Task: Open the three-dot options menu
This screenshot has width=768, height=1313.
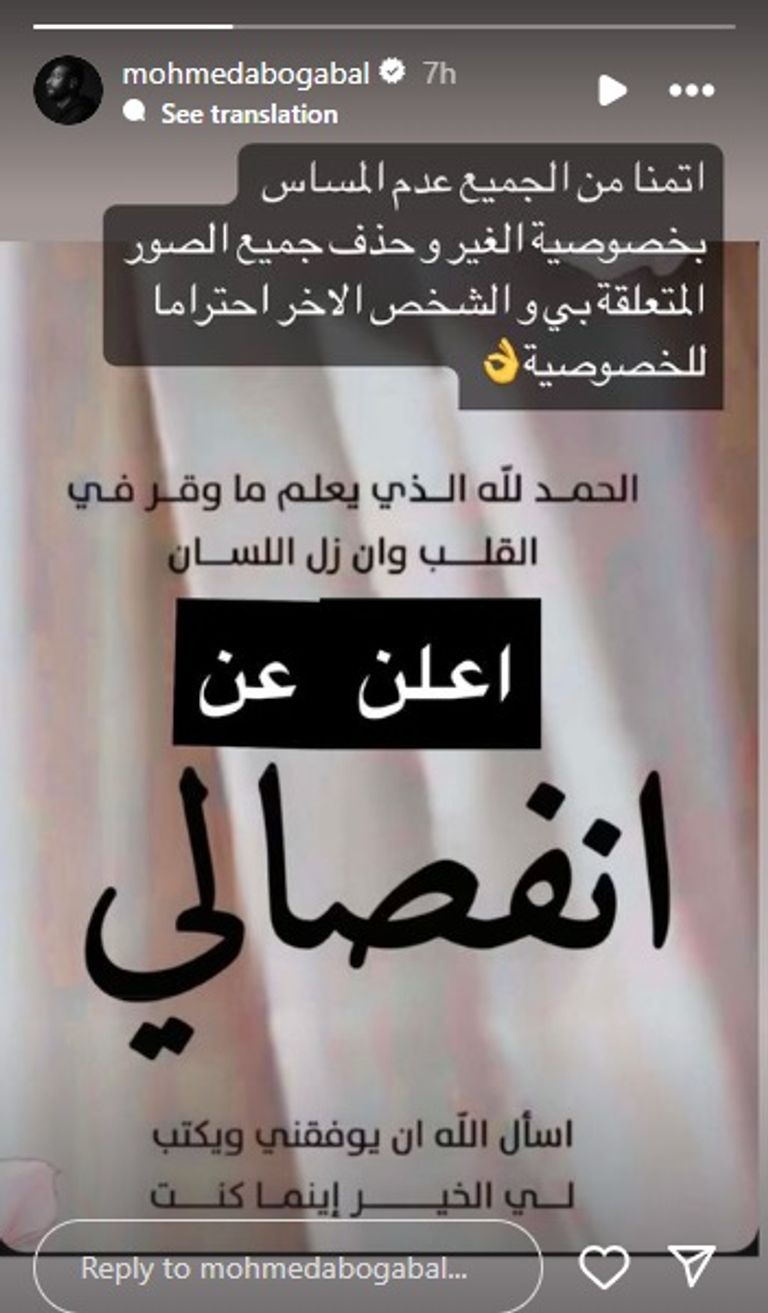Action: [691, 91]
